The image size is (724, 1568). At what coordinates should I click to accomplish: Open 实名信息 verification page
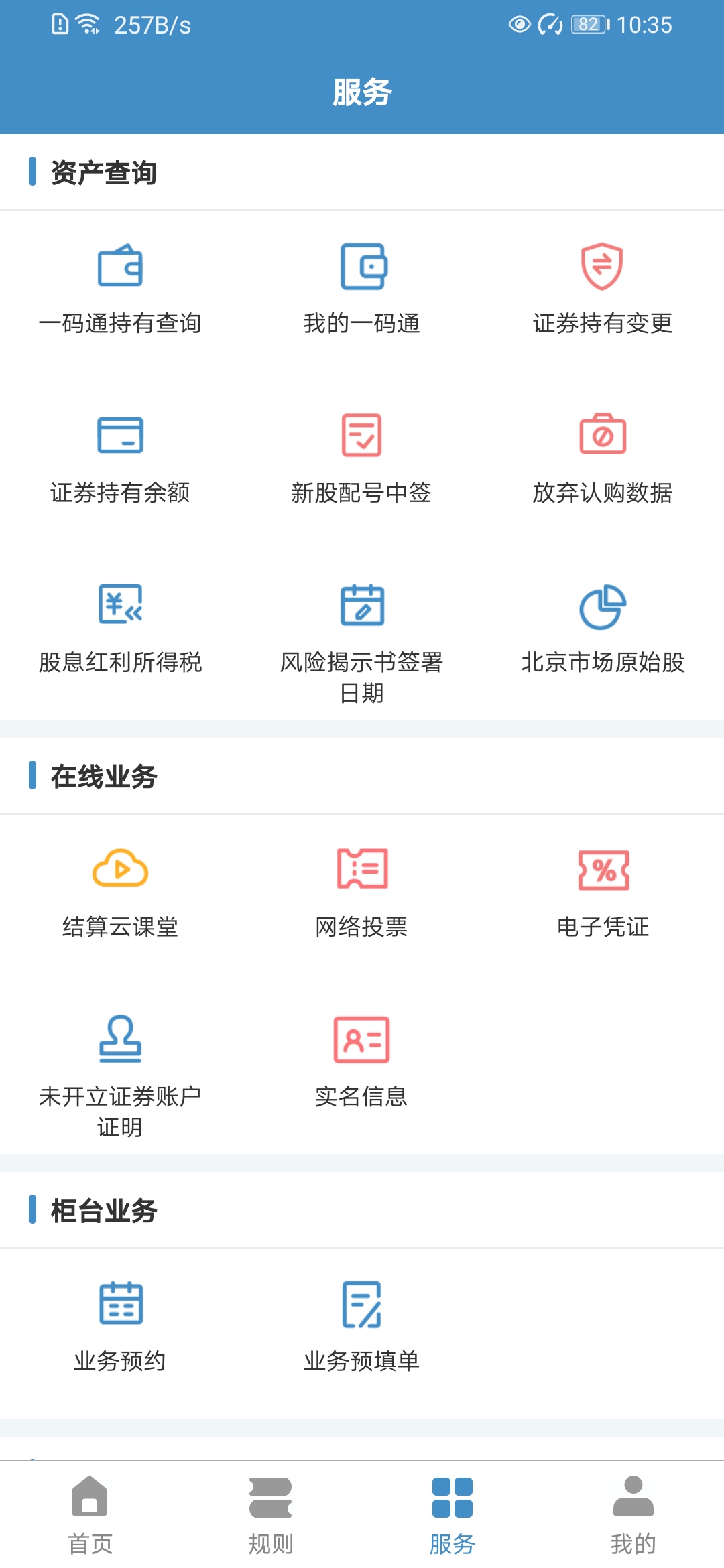click(x=362, y=1062)
